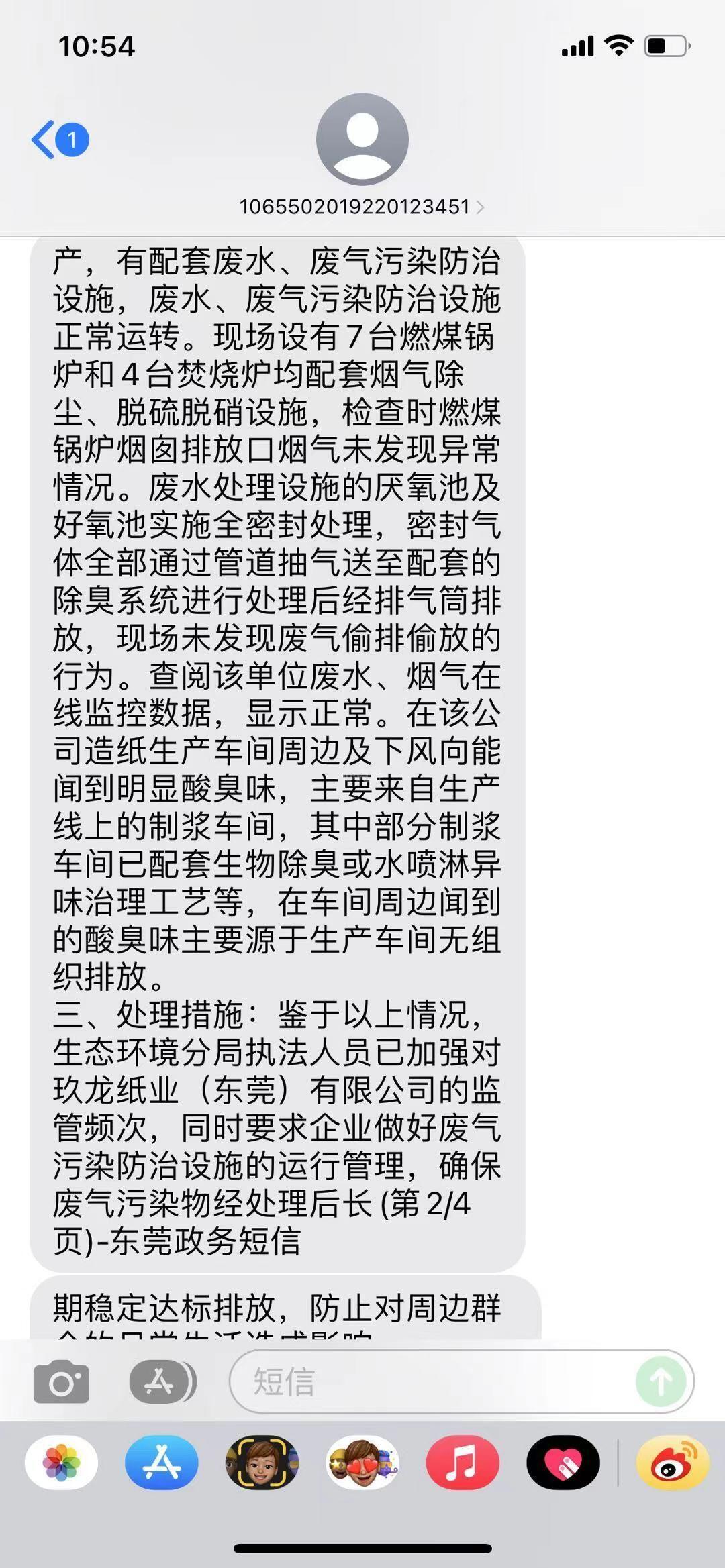Open contact details for 106550201922012345​1
The image size is (725, 1568).
[361, 207]
